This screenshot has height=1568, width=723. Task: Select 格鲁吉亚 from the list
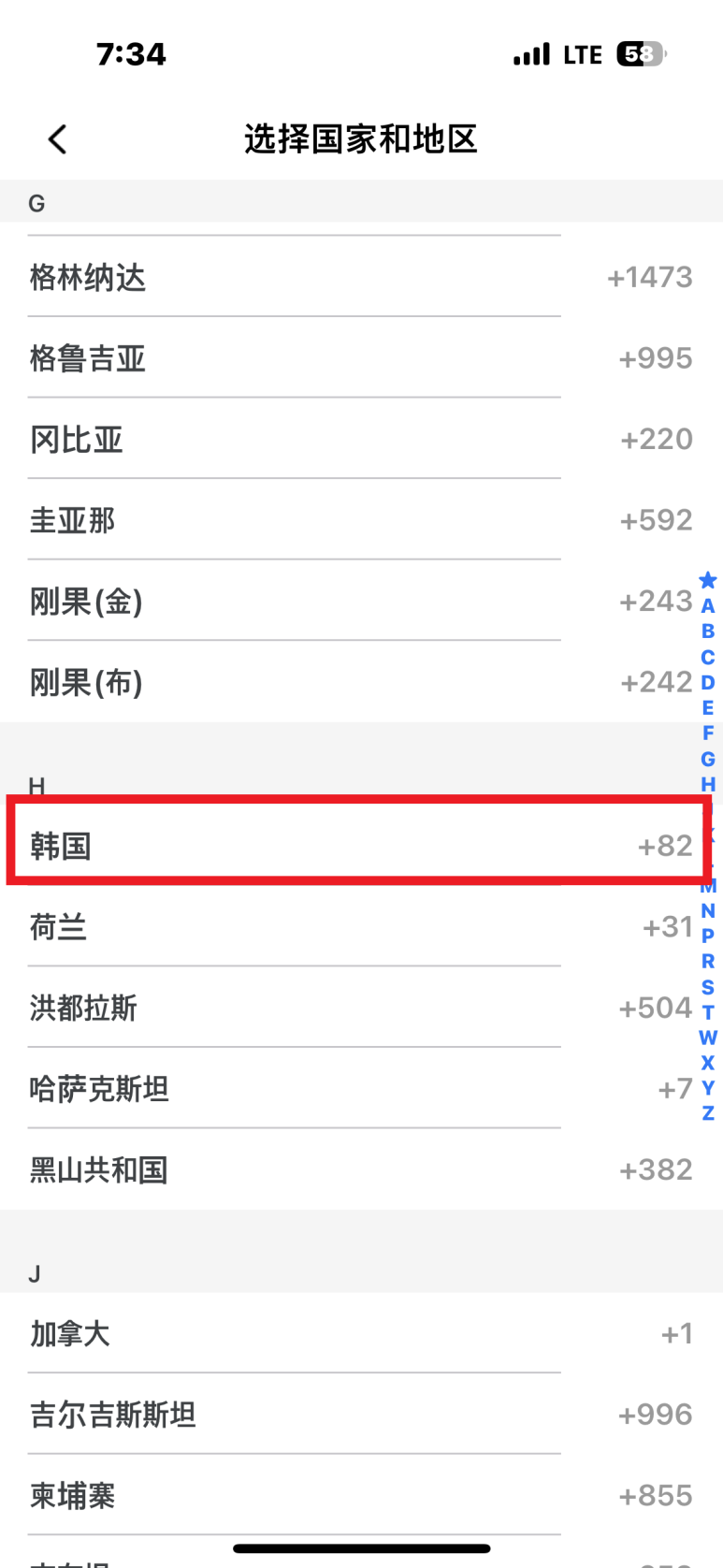coord(361,358)
